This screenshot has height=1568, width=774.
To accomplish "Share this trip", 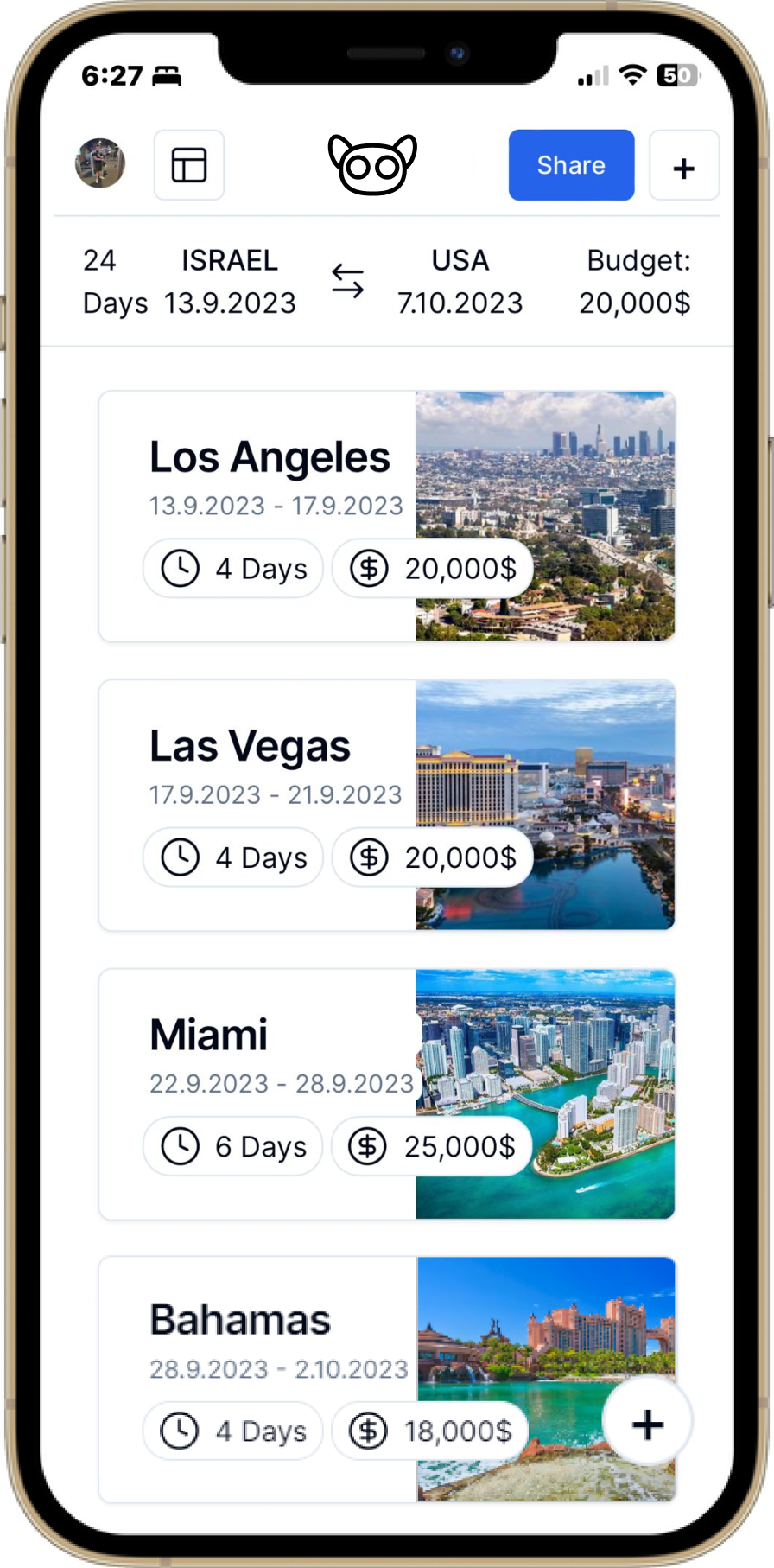I will 571,165.
